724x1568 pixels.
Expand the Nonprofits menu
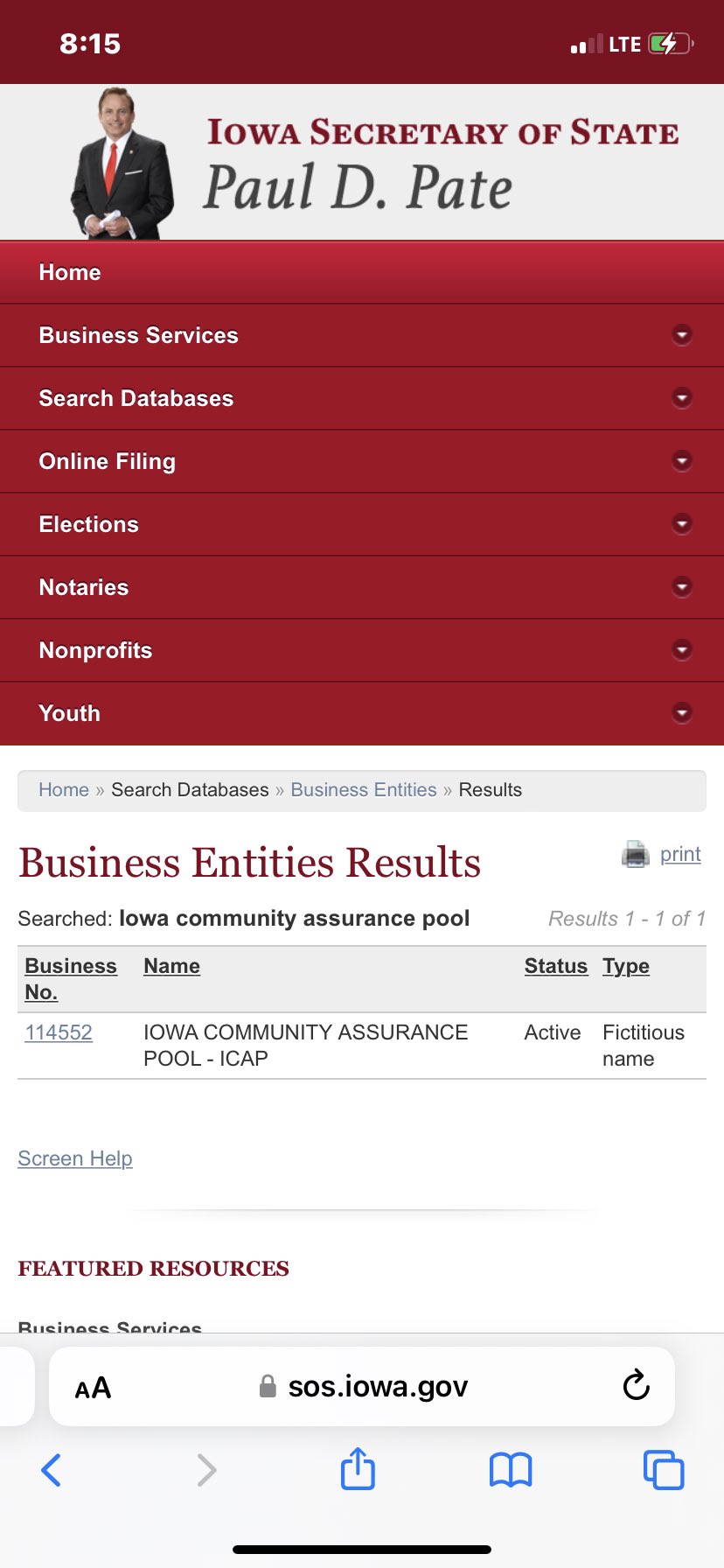point(681,650)
